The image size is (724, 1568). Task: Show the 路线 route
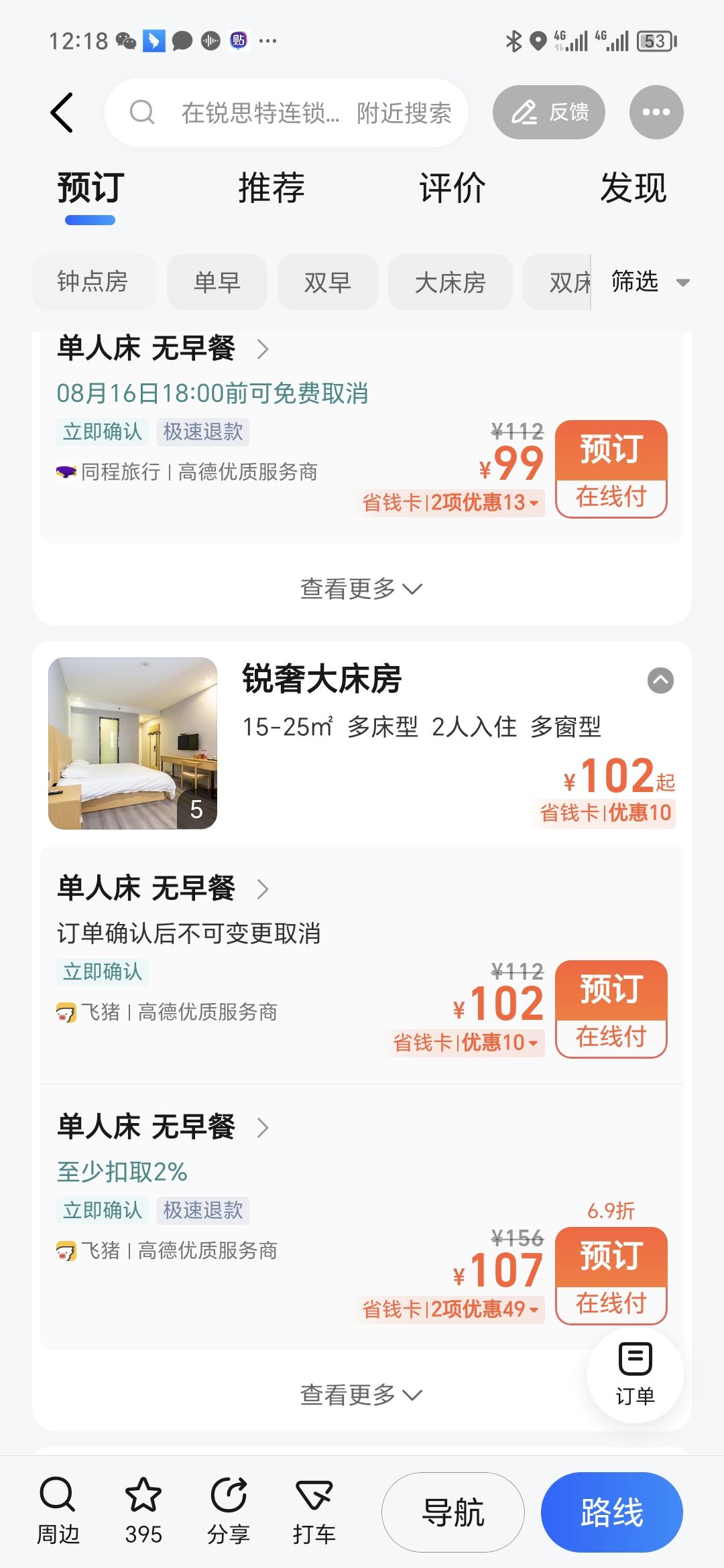click(x=611, y=1512)
